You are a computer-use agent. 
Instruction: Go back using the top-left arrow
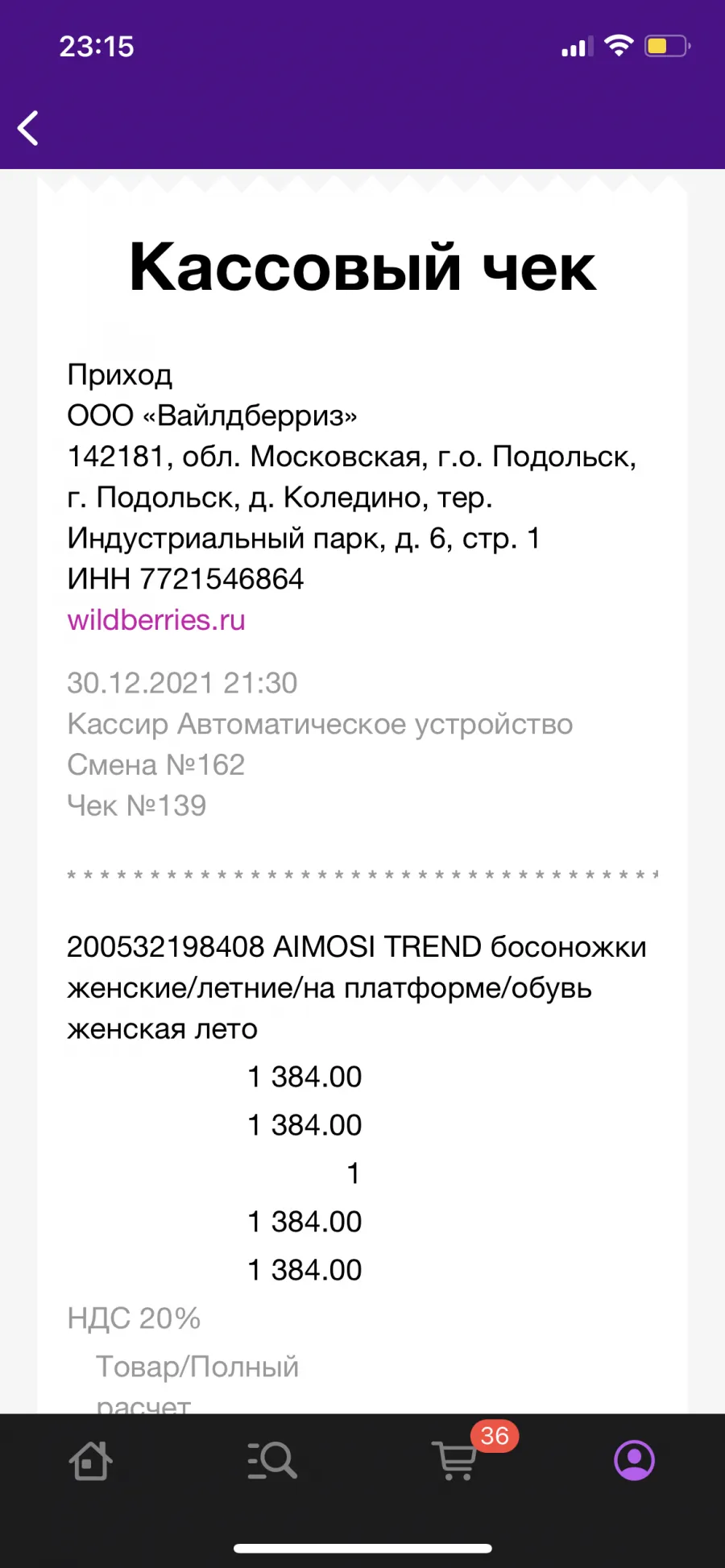click(x=28, y=128)
